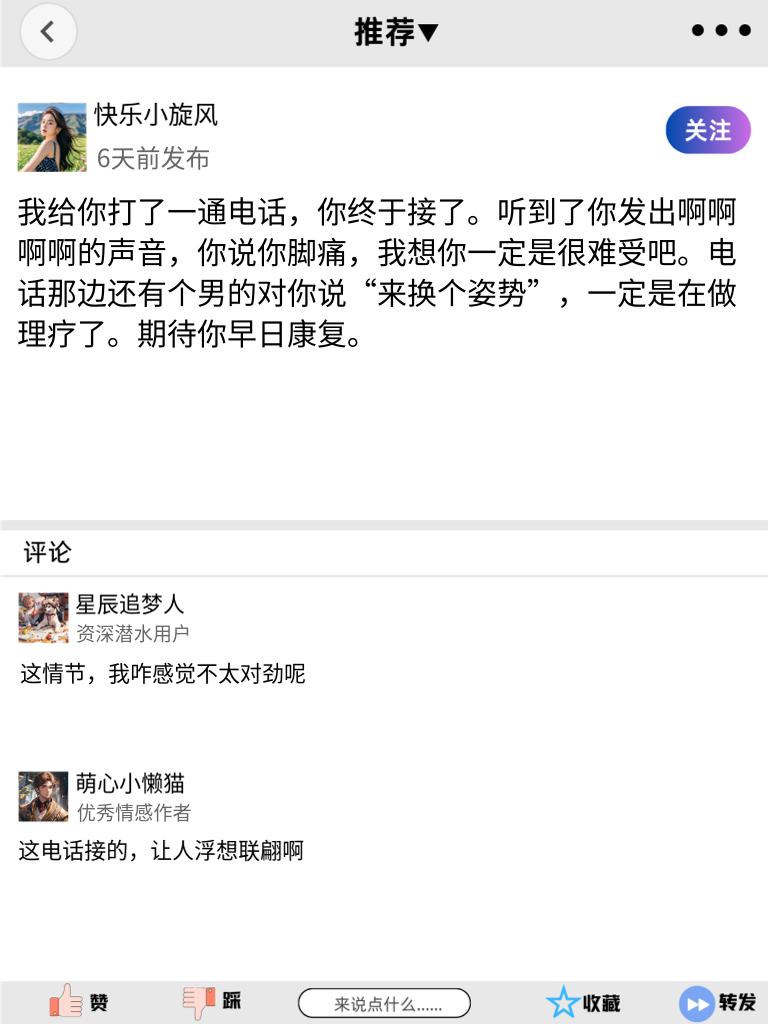This screenshot has width=768, height=1024.
Task: Tap the 来说点什么 comment input field
Action: pyautogui.click(x=386, y=1001)
